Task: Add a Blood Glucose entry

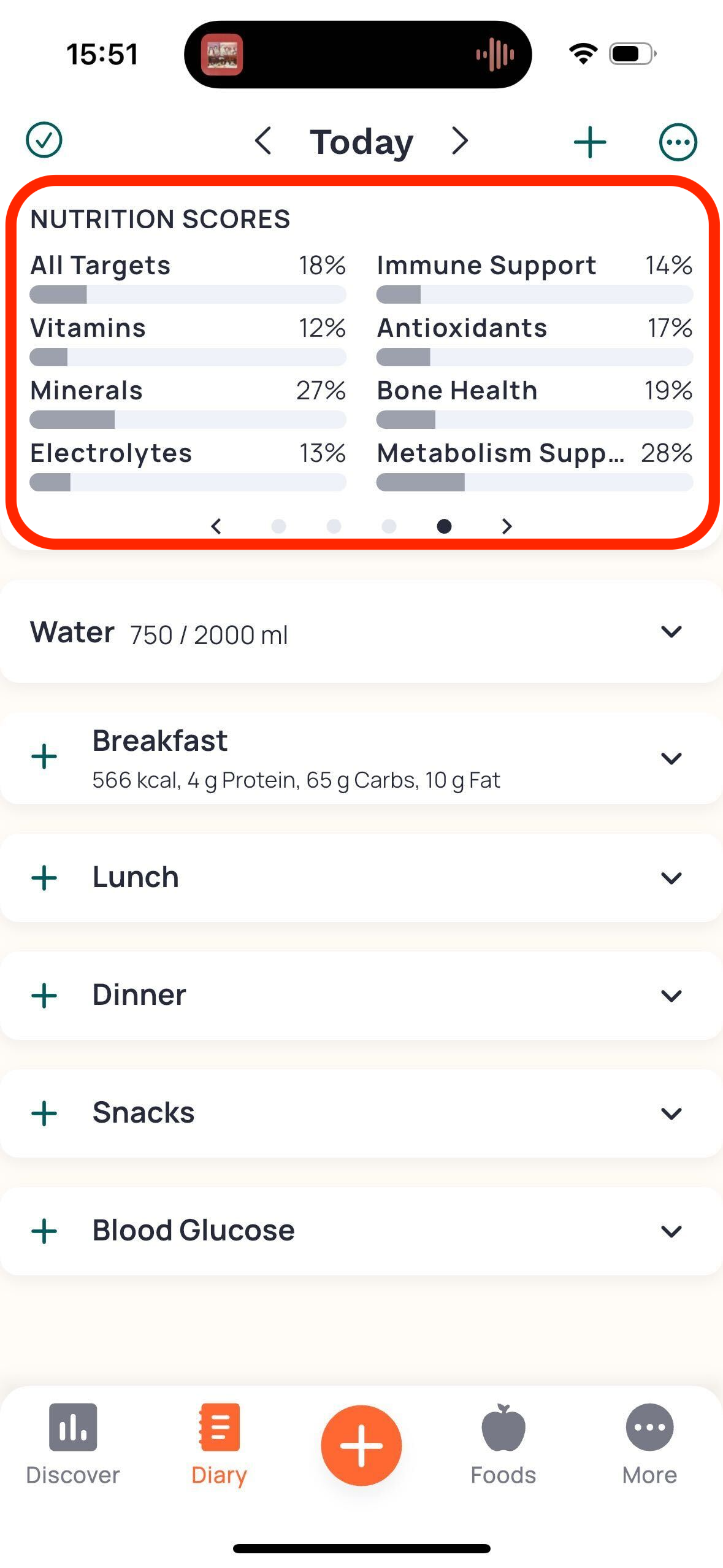Action: pyautogui.click(x=44, y=1231)
